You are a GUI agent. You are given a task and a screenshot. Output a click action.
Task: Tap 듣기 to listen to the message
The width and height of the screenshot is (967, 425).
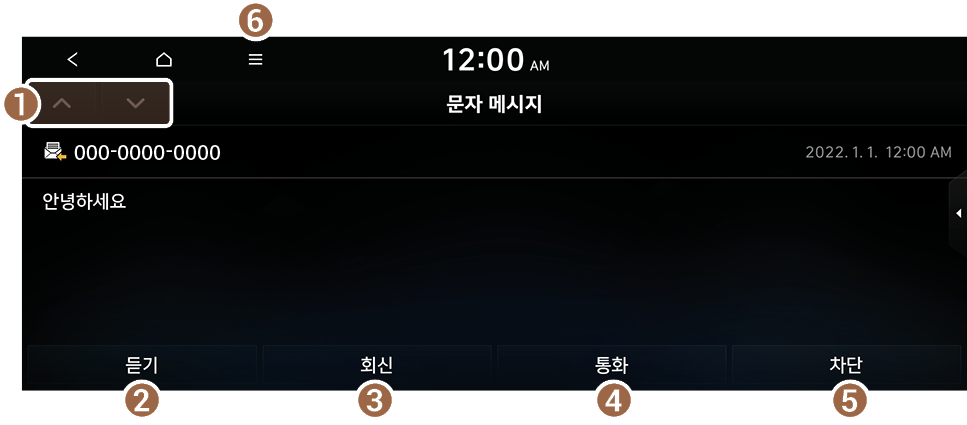coord(142,365)
